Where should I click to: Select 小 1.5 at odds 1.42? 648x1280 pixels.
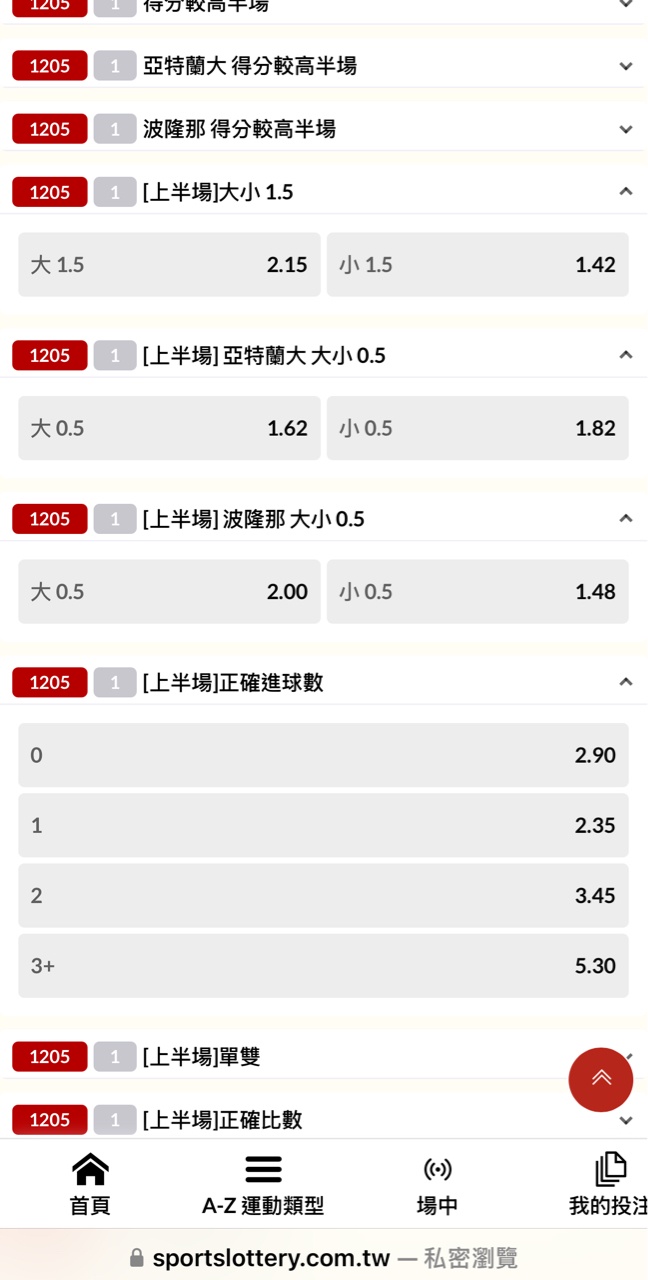click(477, 265)
